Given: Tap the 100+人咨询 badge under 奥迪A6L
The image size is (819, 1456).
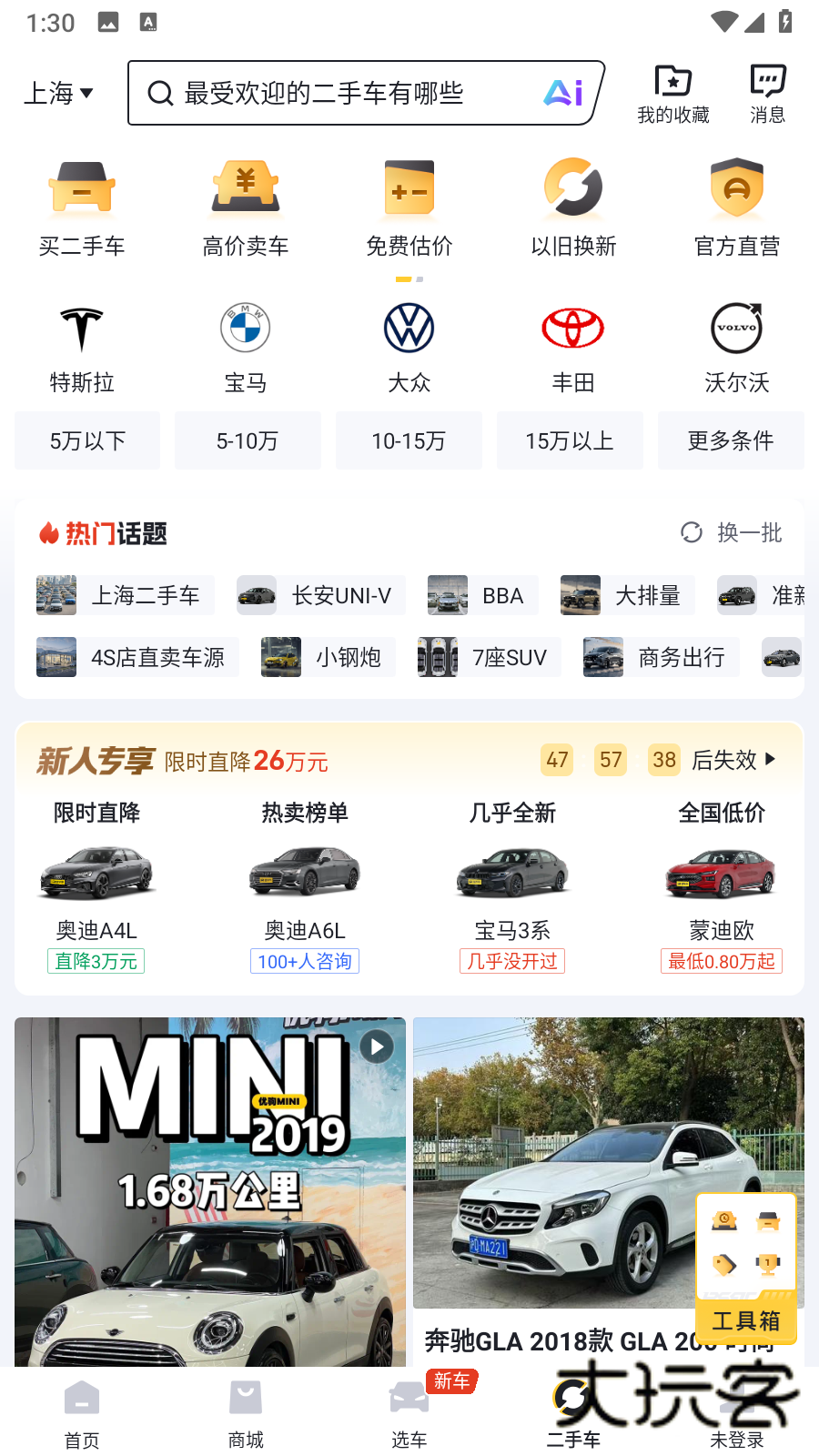Looking at the screenshot, I should pyautogui.click(x=305, y=961).
